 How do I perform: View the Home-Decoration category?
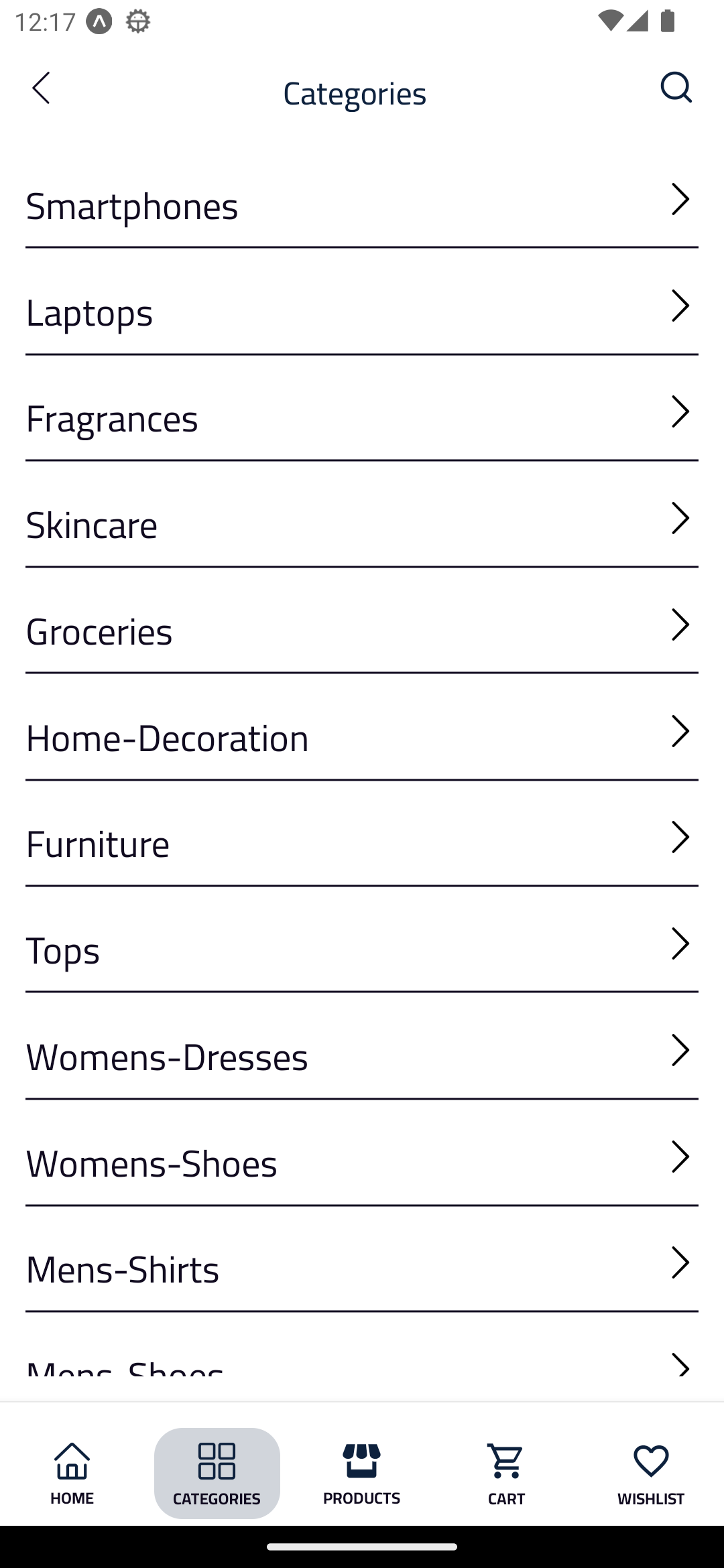(x=362, y=737)
